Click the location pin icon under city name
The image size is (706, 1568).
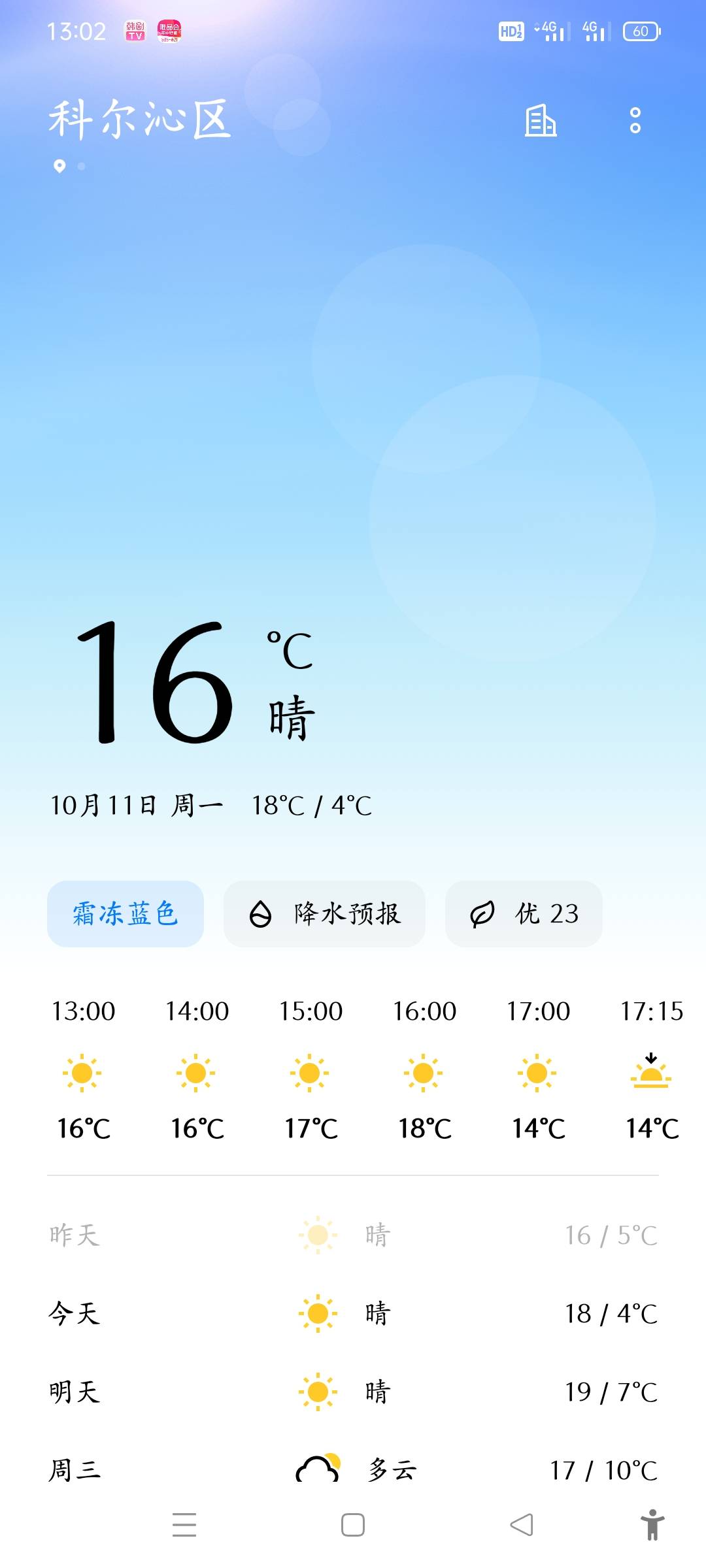[59, 165]
